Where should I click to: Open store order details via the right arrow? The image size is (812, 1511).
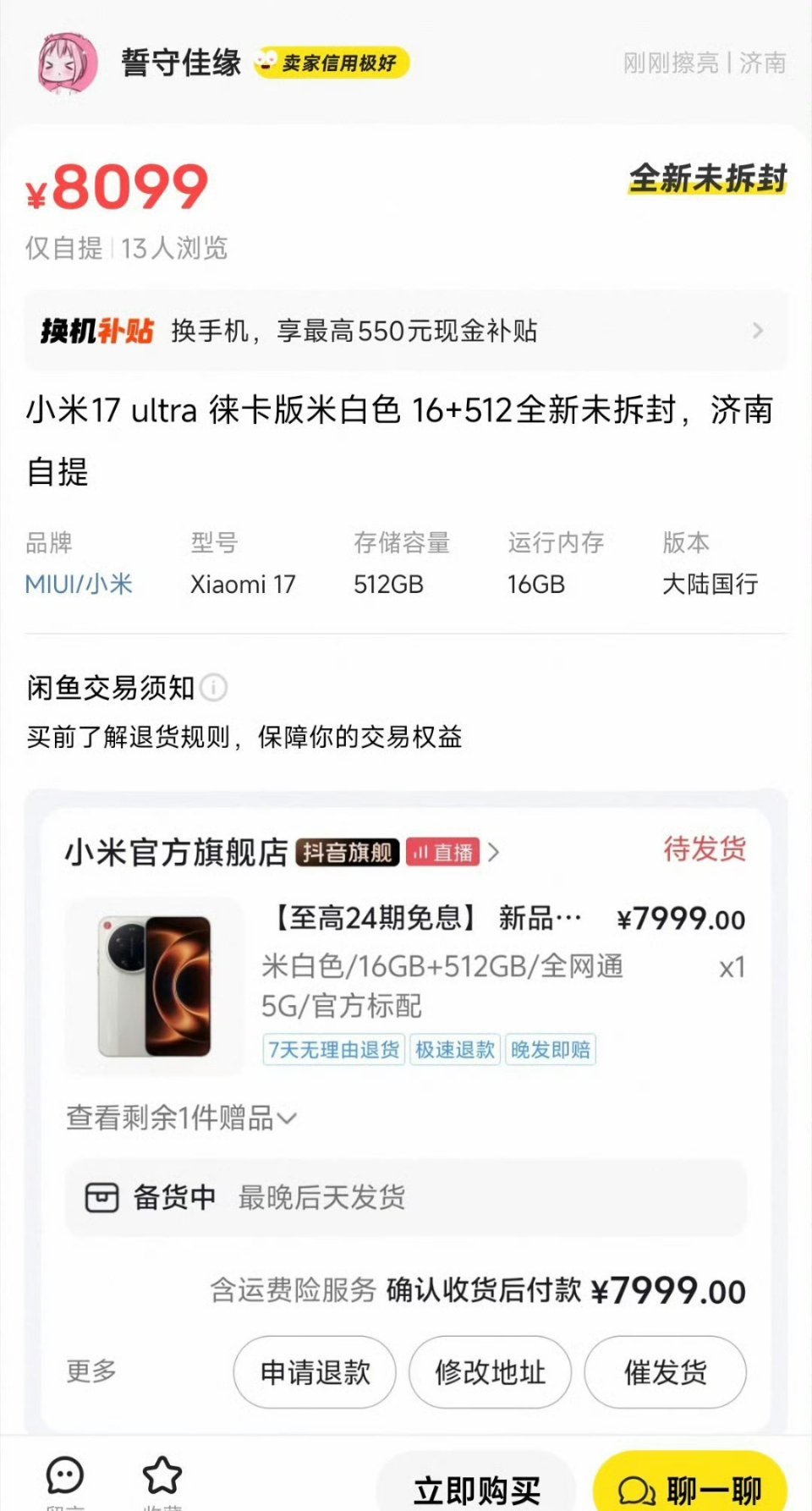coord(495,853)
